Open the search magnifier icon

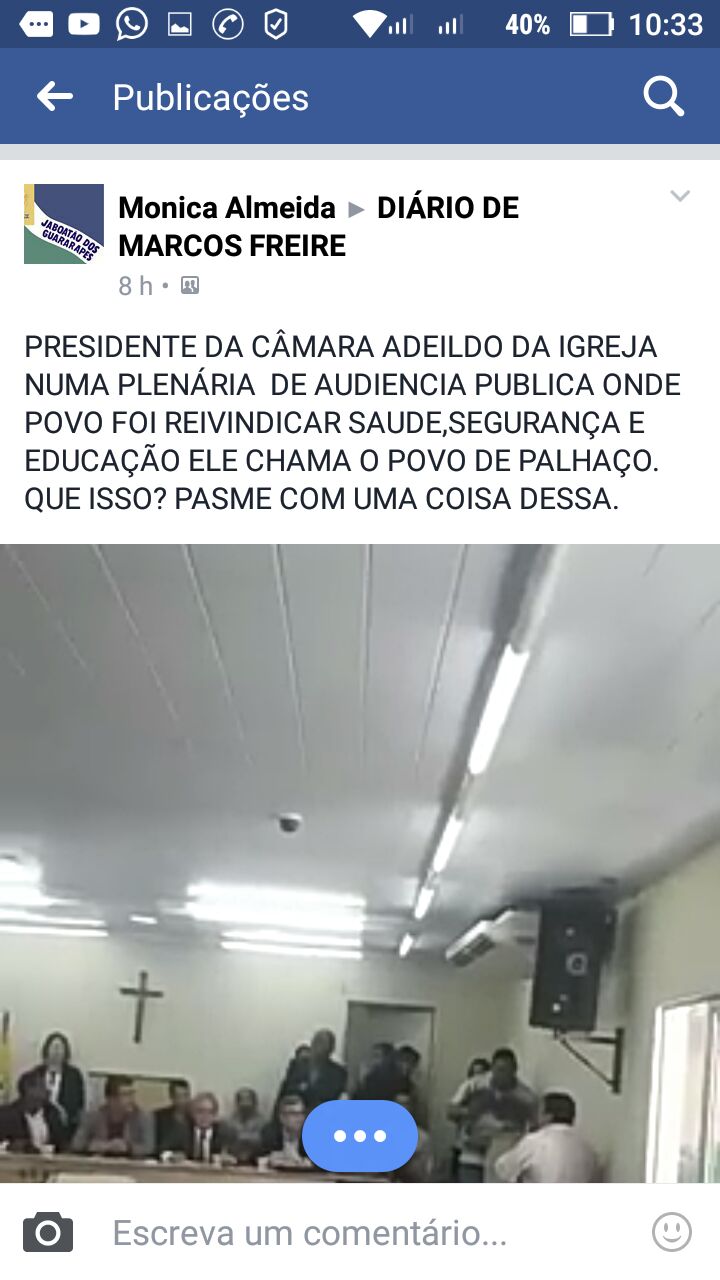click(x=663, y=97)
